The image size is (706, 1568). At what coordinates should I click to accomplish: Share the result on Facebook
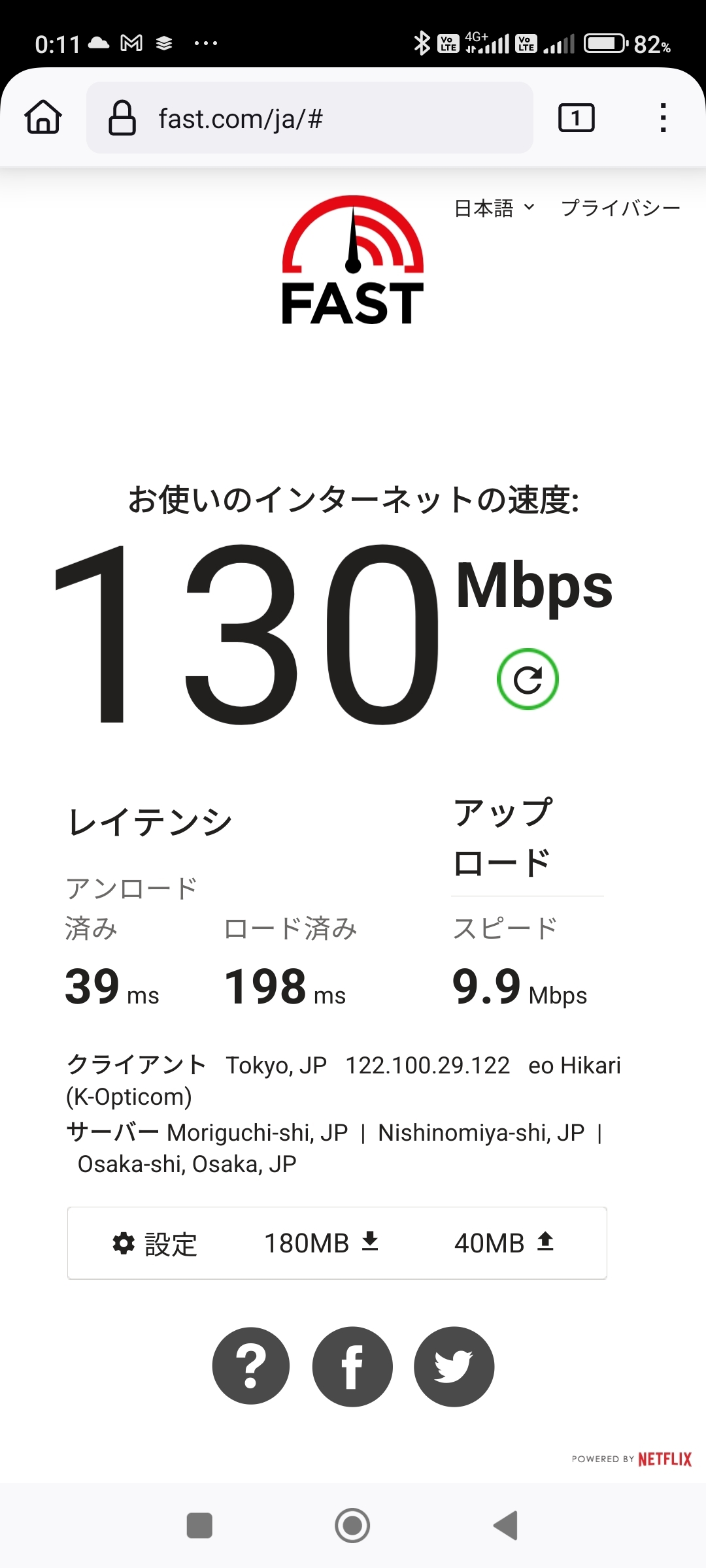pyautogui.click(x=352, y=1366)
